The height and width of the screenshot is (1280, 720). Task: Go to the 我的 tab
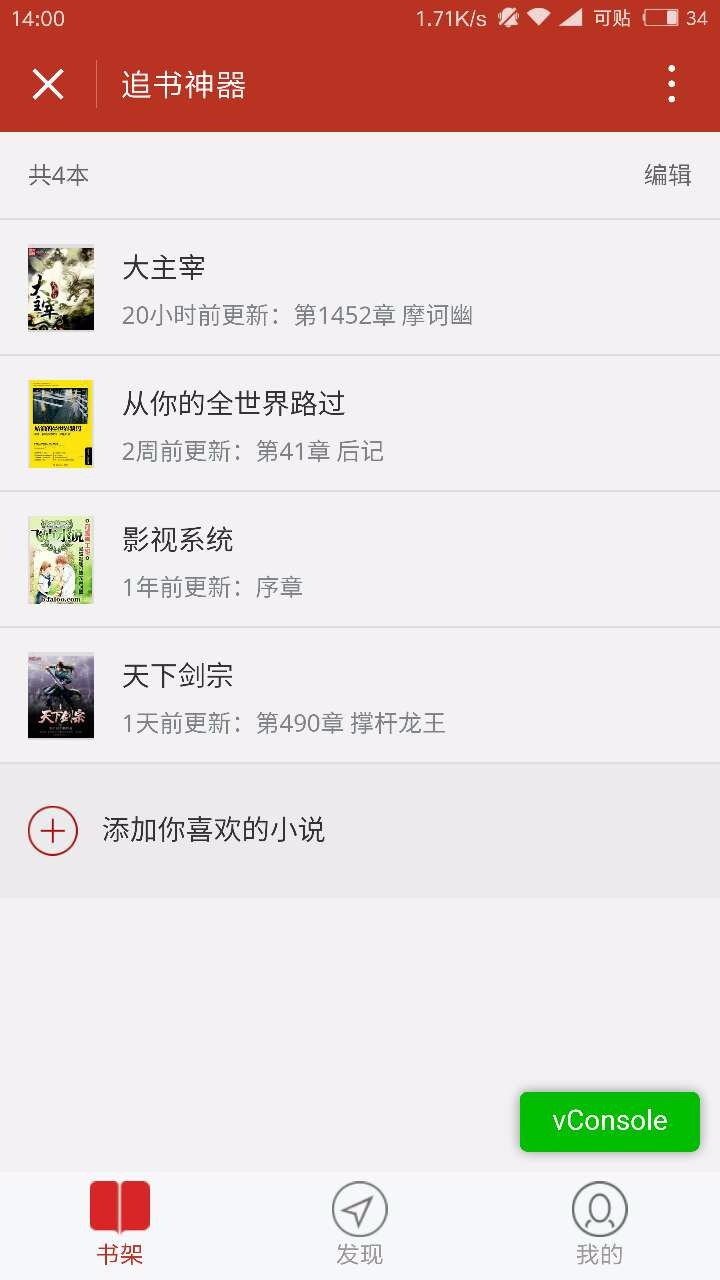pyautogui.click(x=599, y=1223)
